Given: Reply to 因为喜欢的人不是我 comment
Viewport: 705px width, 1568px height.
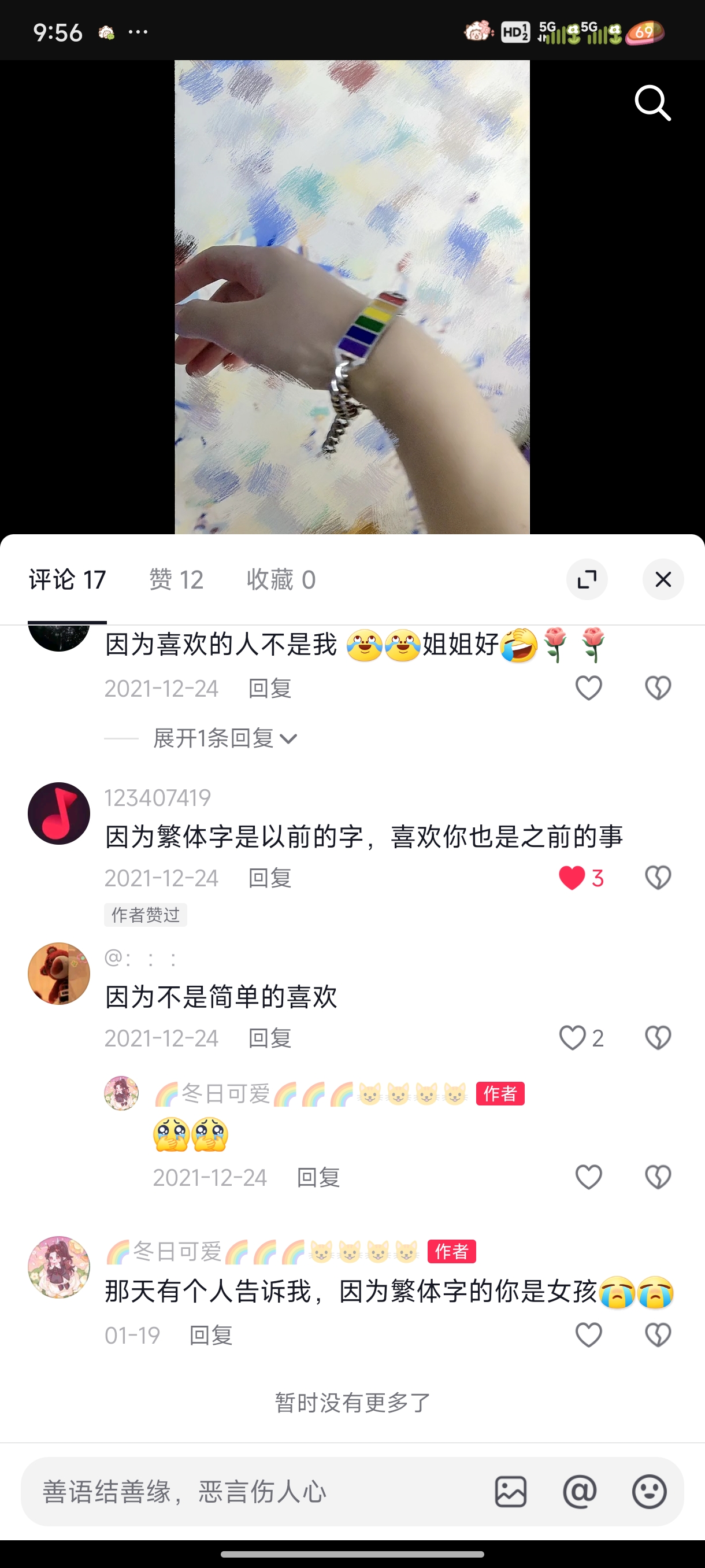Looking at the screenshot, I should tap(270, 689).
